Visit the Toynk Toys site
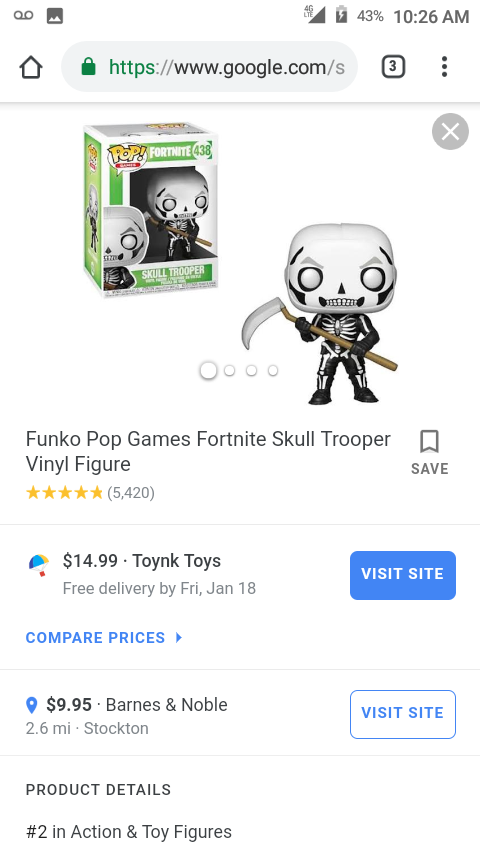 tap(403, 575)
